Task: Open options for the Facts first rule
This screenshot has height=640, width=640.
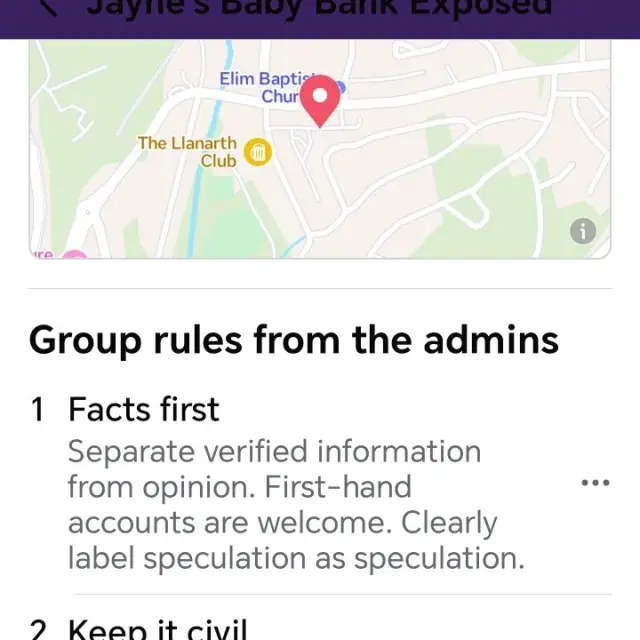Action: 596,483
